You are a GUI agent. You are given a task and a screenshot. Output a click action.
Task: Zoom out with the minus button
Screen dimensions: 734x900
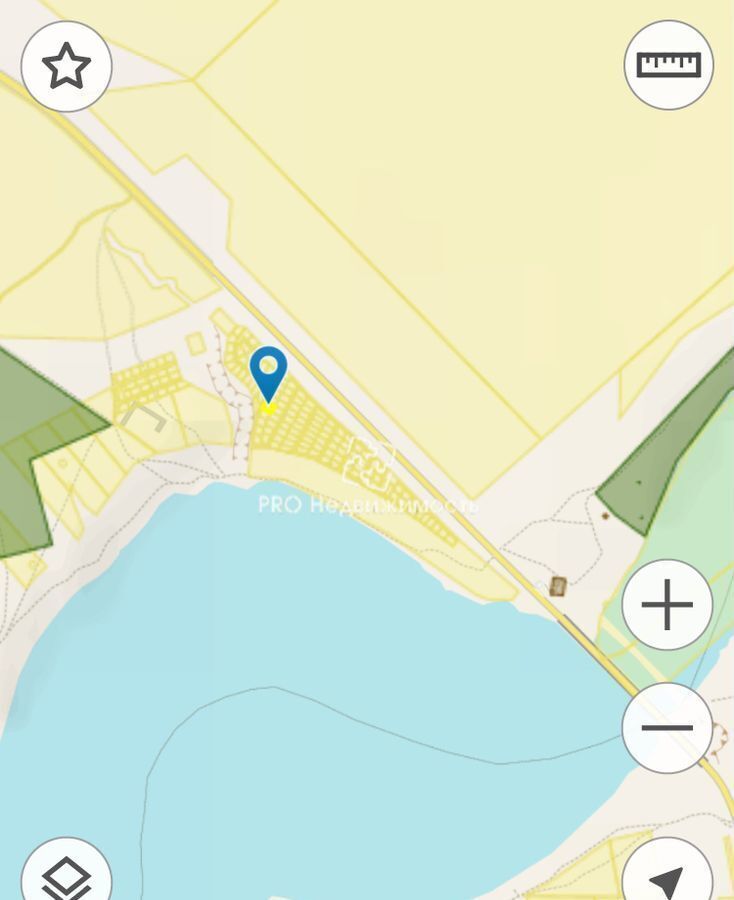coord(667,728)
